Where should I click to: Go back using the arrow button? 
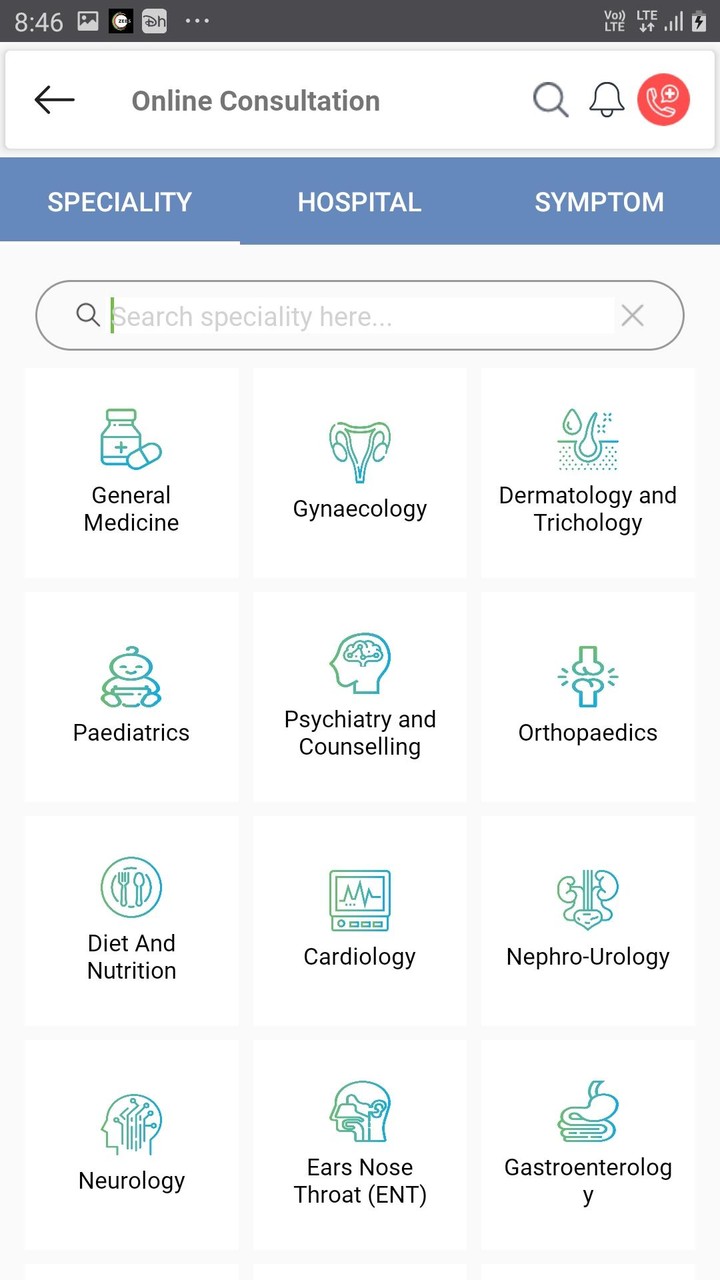[54, 99]
